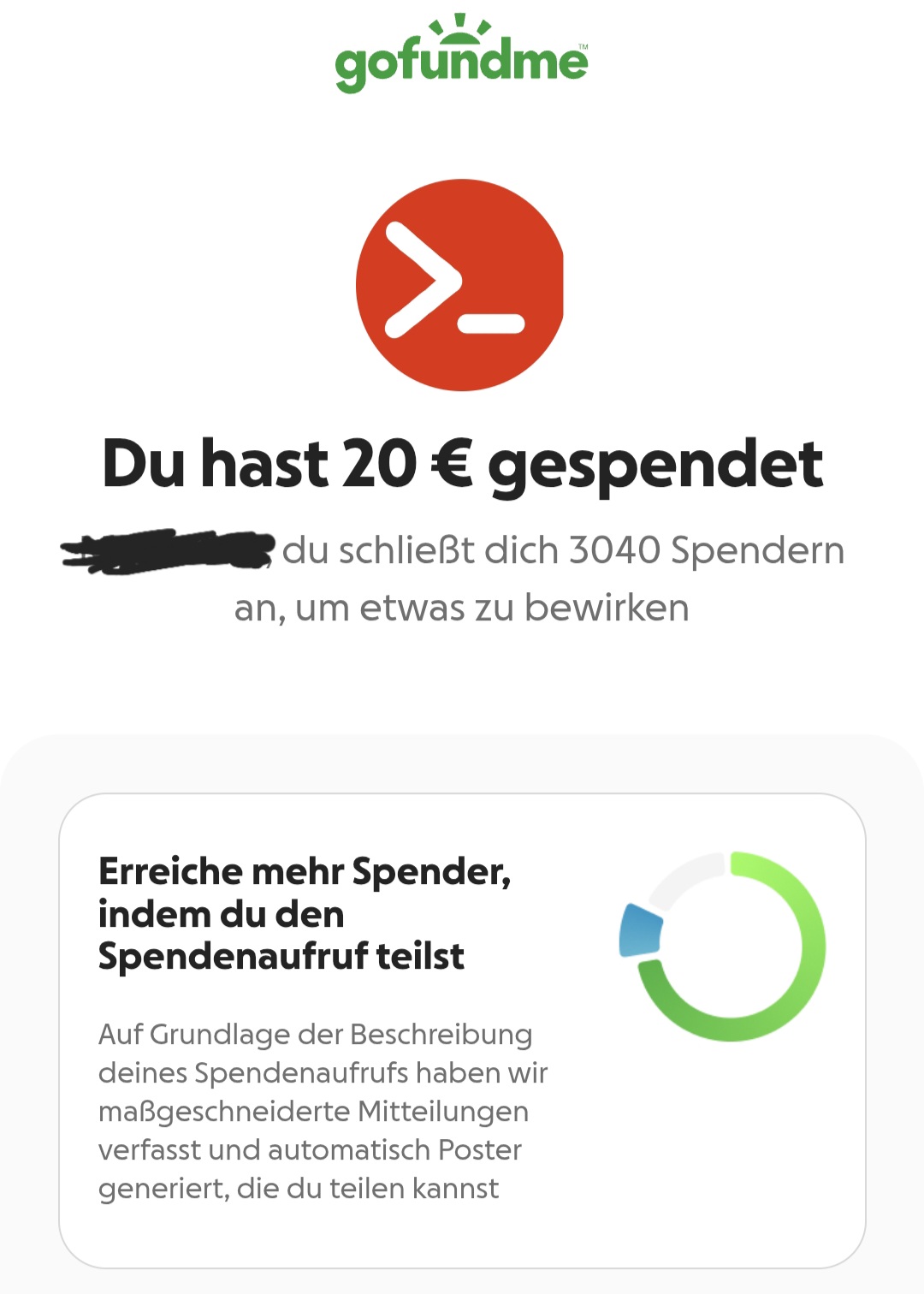Viewport: 924px width, 1294px height.
Task: Open the share fundraiser card
Action: 462,1030
